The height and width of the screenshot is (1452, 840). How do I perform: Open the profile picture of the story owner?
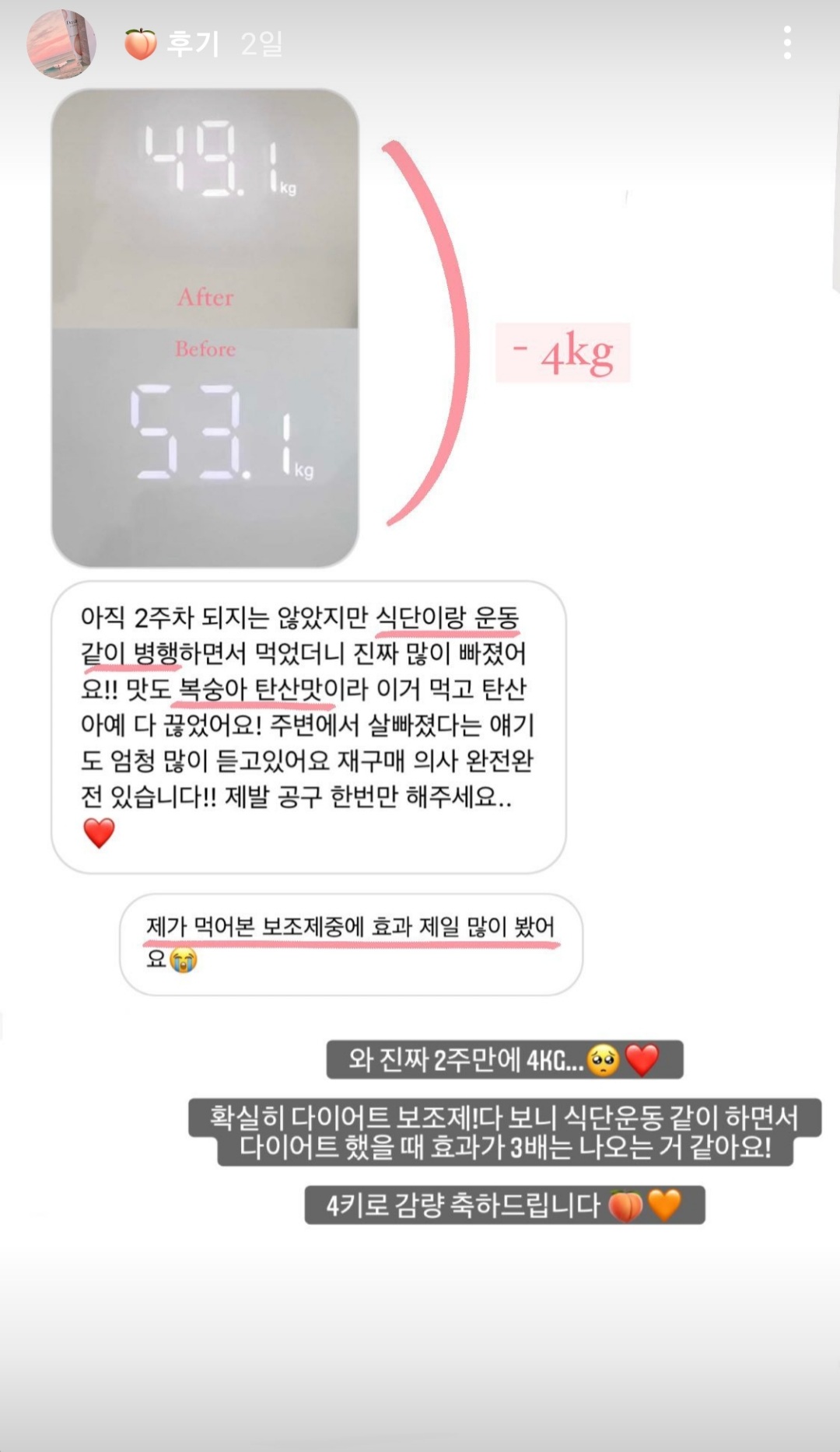(61, 44)
